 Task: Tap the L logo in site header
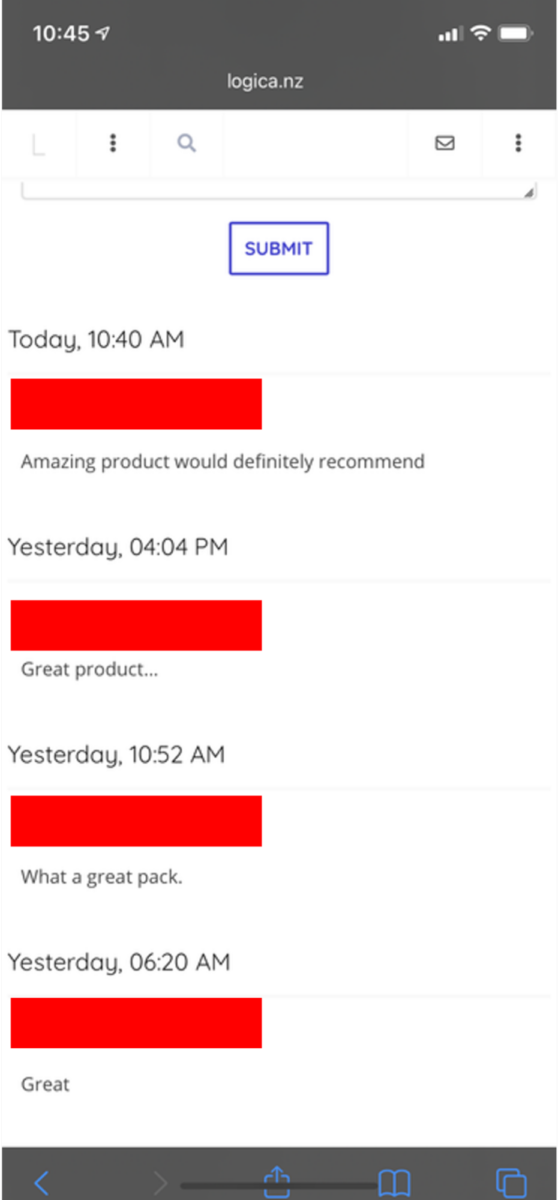tap(38, 145)
